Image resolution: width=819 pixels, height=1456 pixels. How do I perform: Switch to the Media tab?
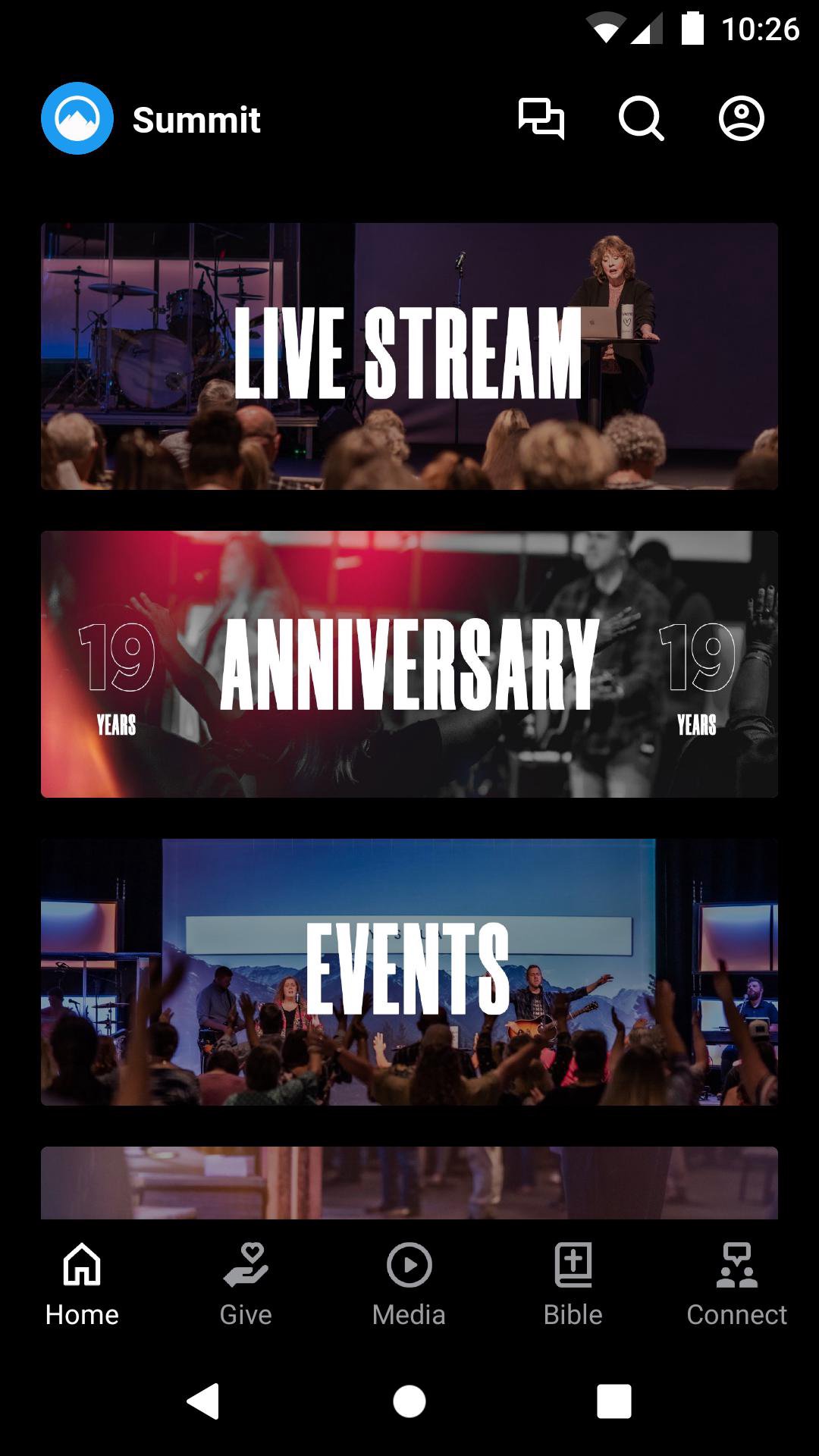coord(409,1280)
